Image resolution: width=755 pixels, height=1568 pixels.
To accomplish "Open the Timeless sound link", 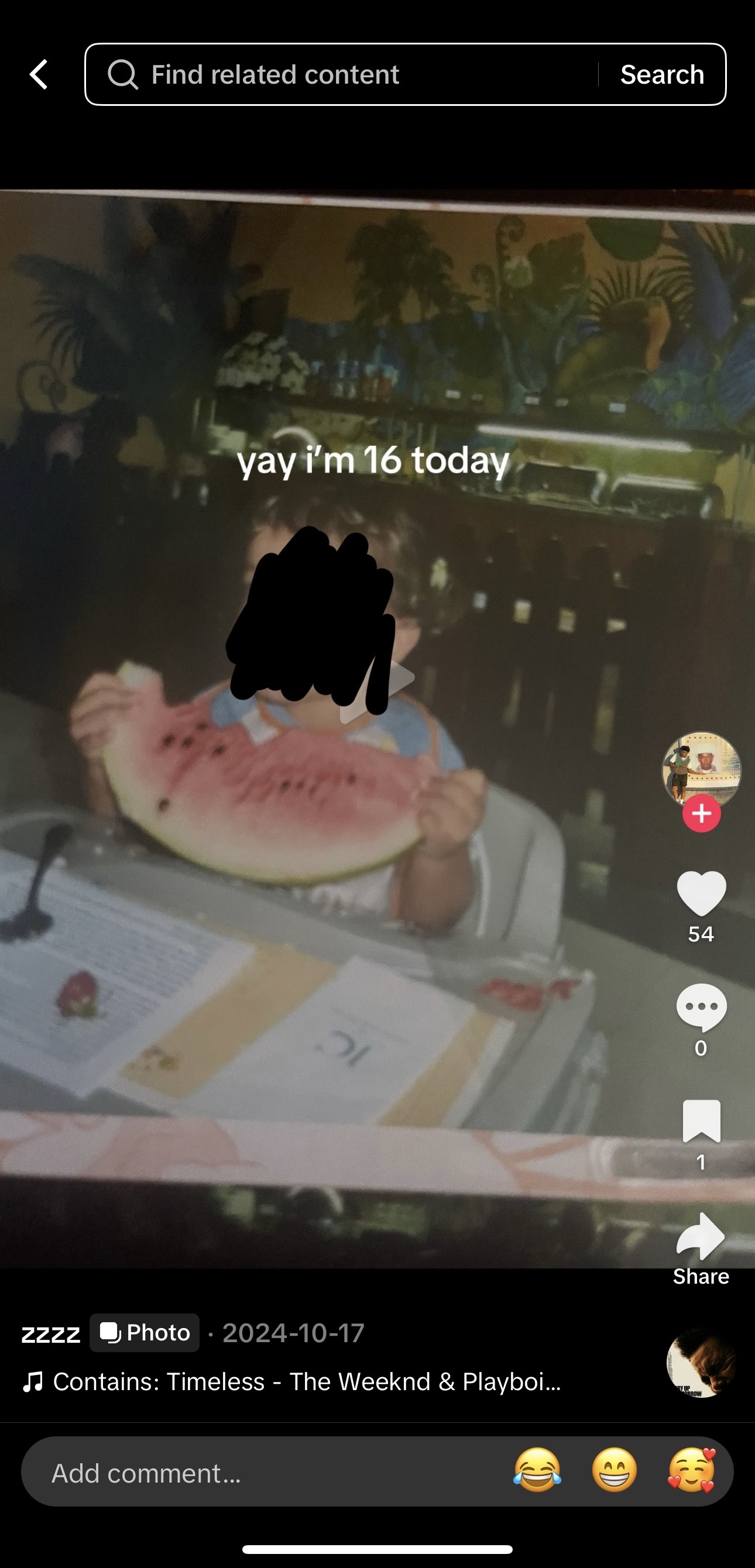I will [292, 1382].
